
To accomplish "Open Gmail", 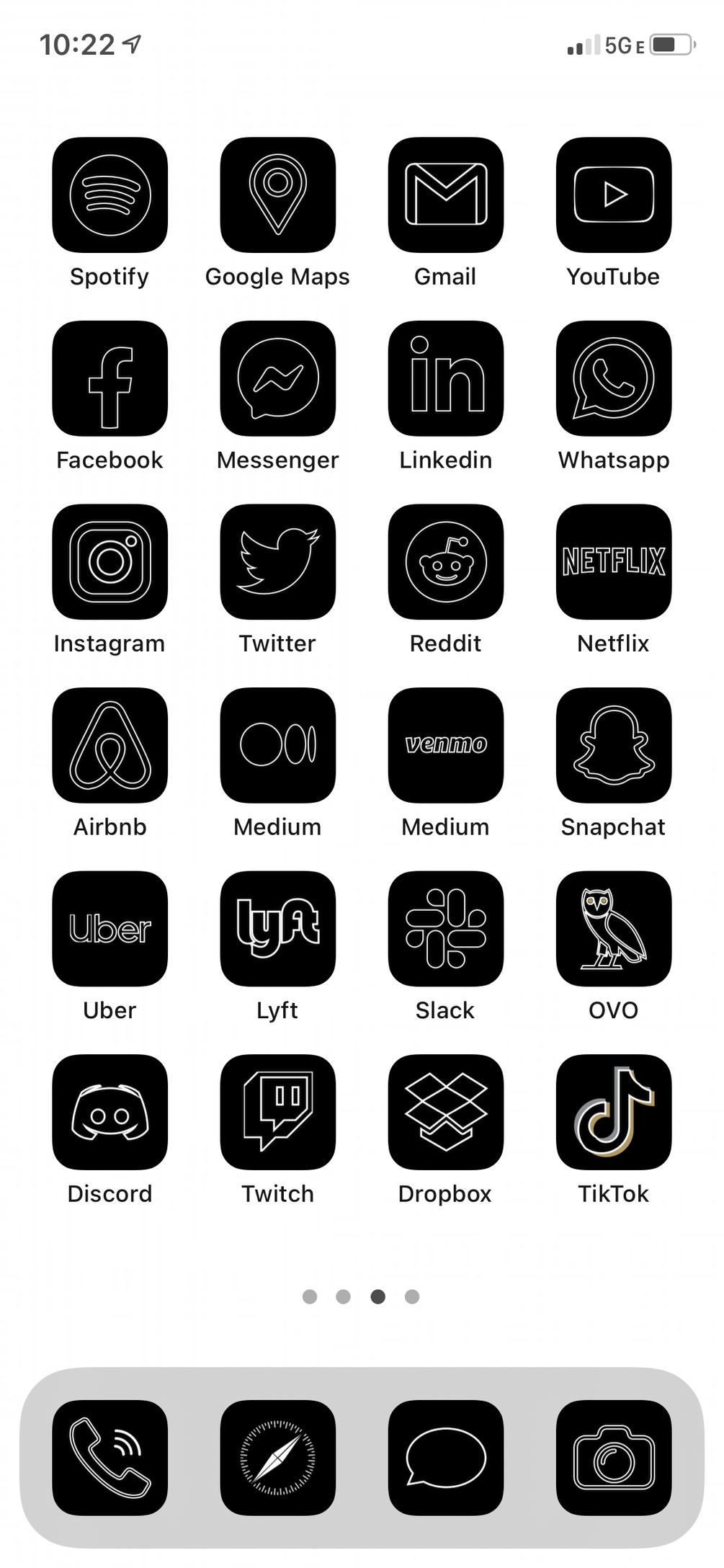I will coord(445,195).
